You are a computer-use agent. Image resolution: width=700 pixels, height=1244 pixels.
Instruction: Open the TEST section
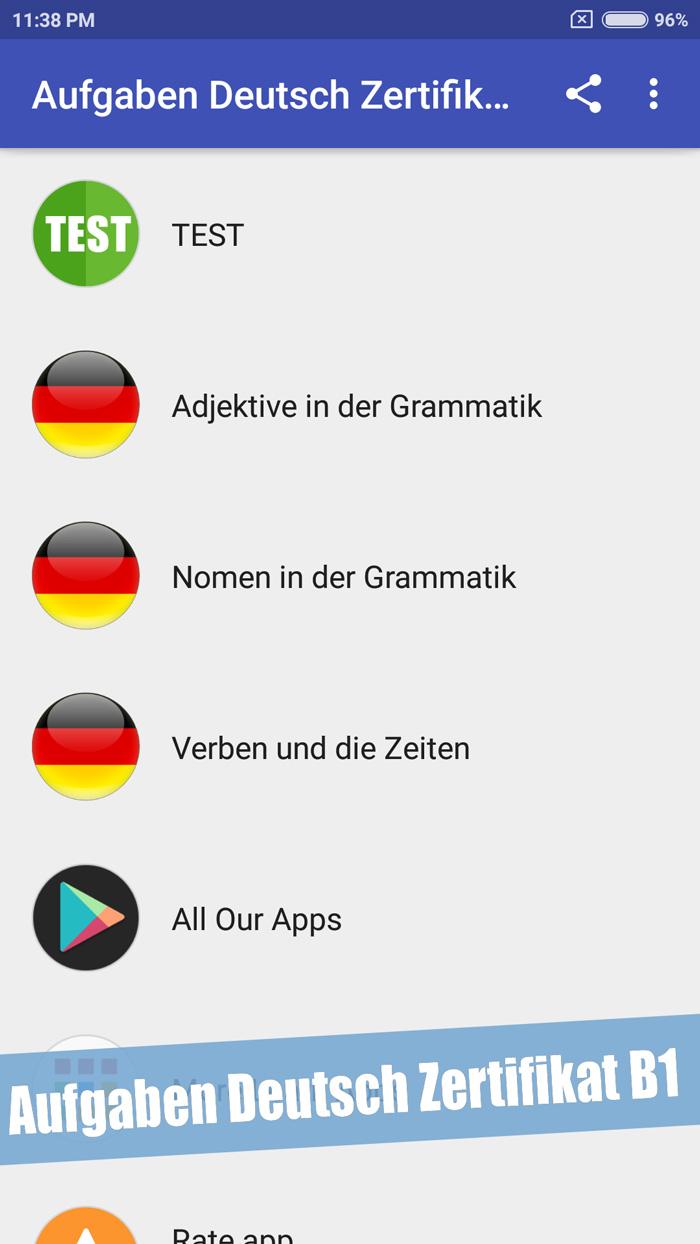point(350,234)
